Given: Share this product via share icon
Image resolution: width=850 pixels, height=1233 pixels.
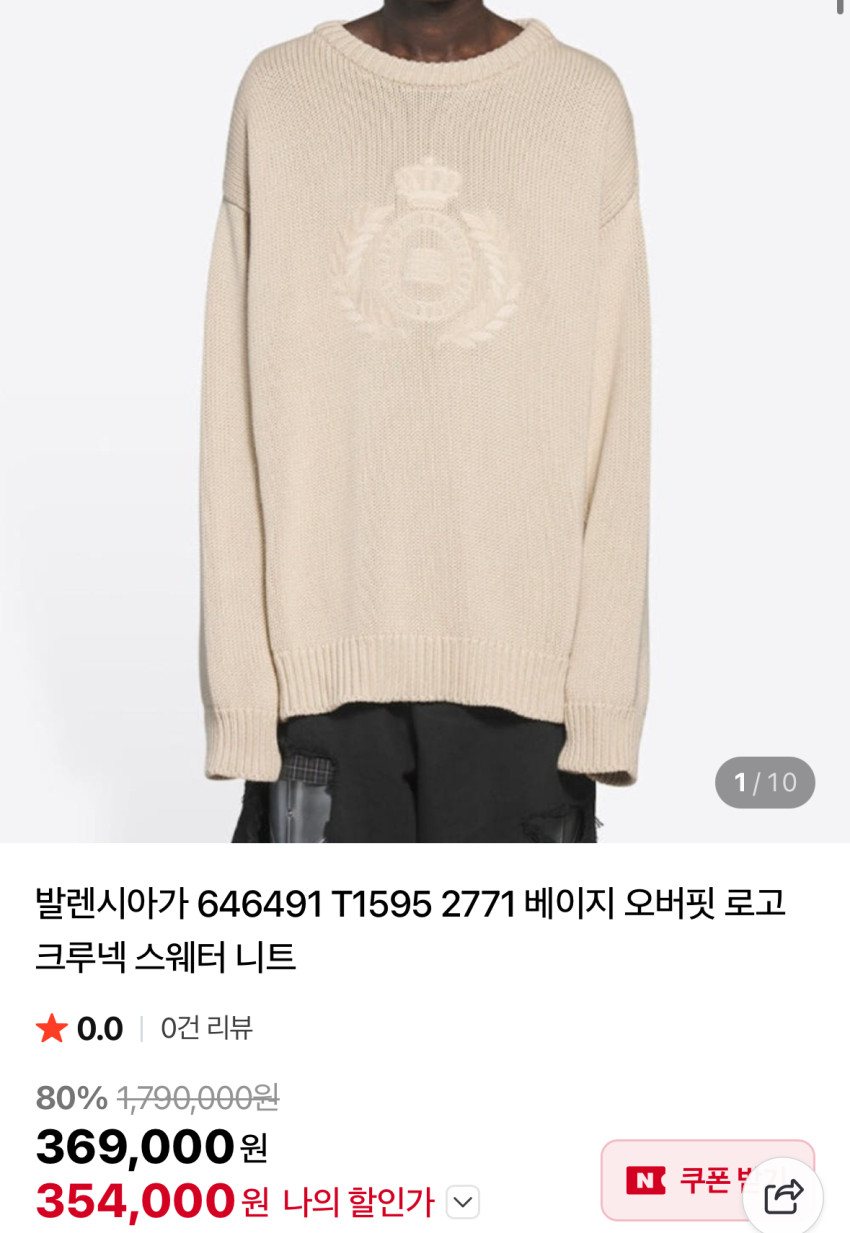Looking at the screenshot, I should click(x=783, y=1197).
